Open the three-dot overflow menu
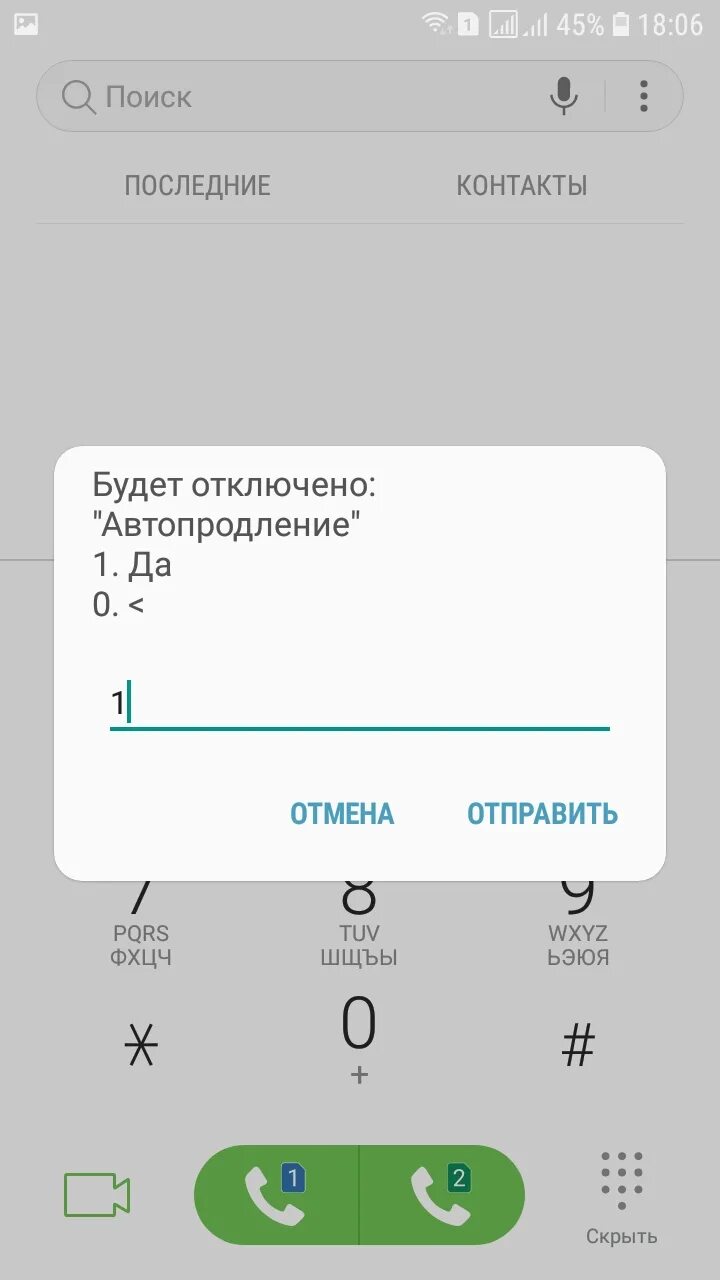Viewport: 720px width, 1280px height. coord(644,97)
